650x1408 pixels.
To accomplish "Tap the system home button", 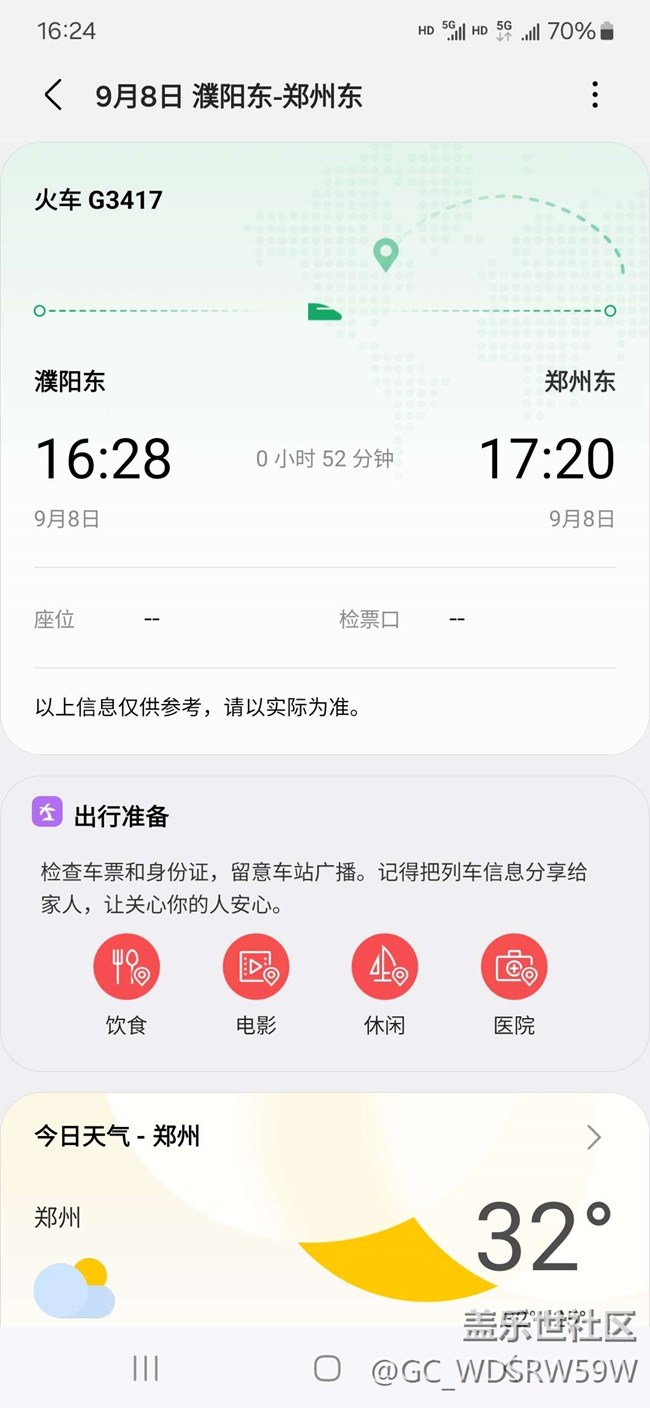I will tap(327, 1369).
